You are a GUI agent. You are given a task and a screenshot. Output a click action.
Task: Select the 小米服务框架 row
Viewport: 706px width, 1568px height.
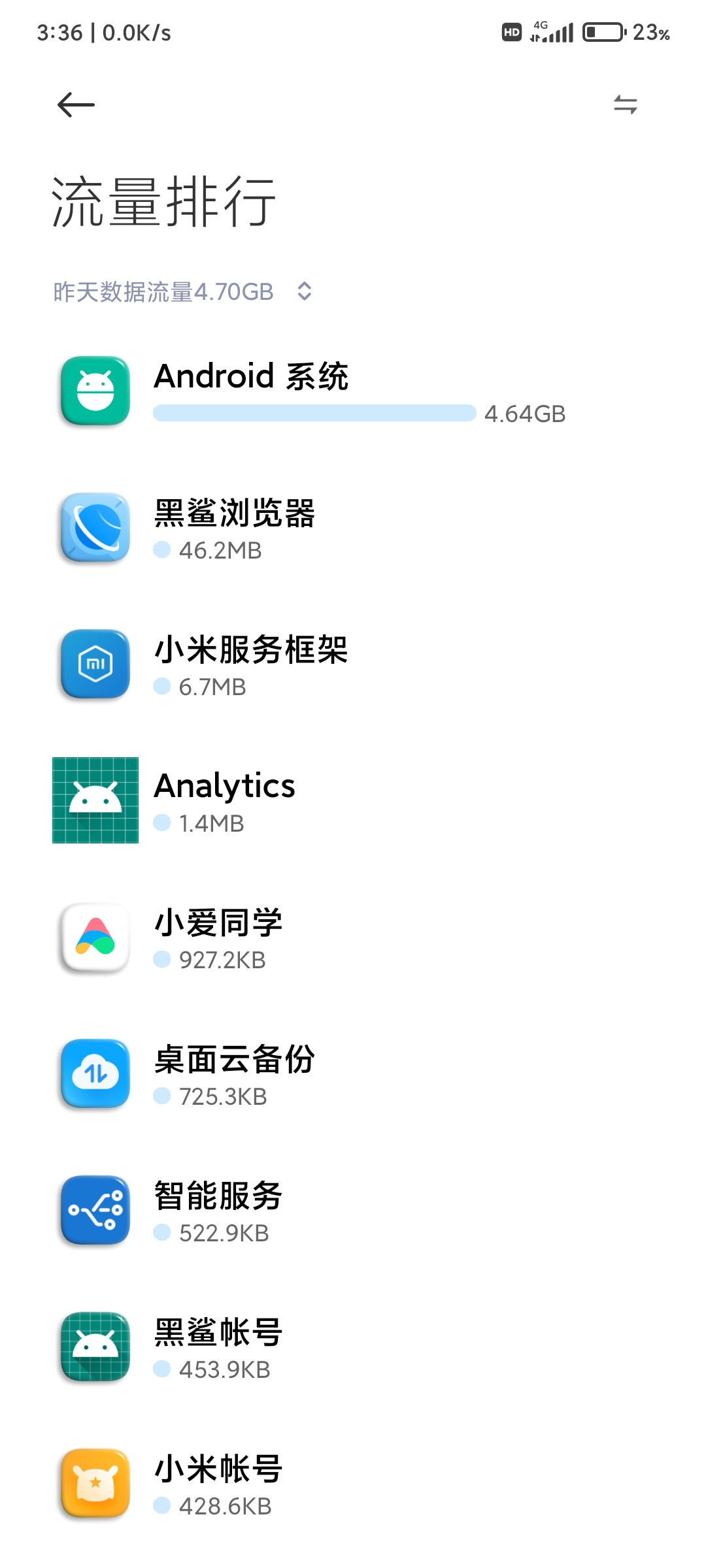(x=353, y=664)
